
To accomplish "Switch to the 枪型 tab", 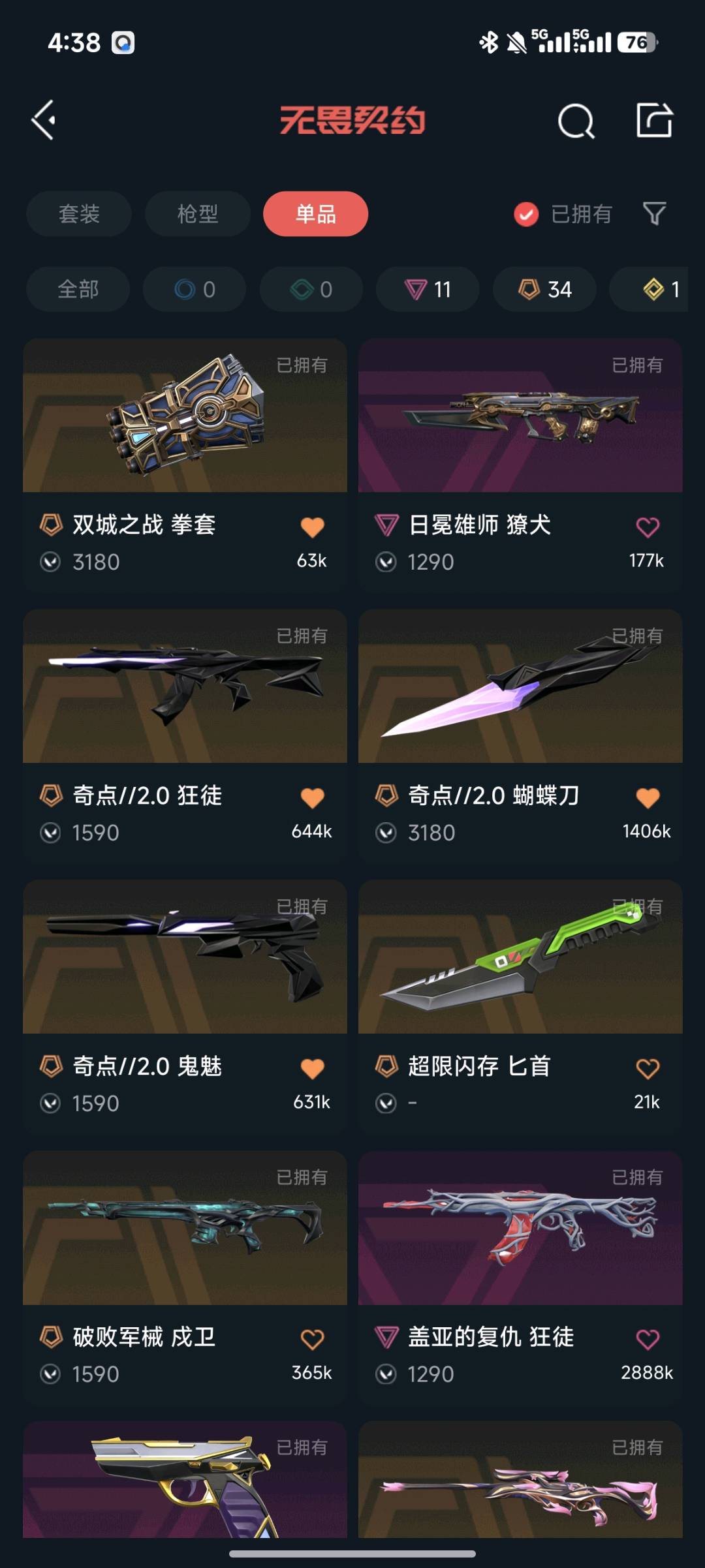I will click(197, 213).
